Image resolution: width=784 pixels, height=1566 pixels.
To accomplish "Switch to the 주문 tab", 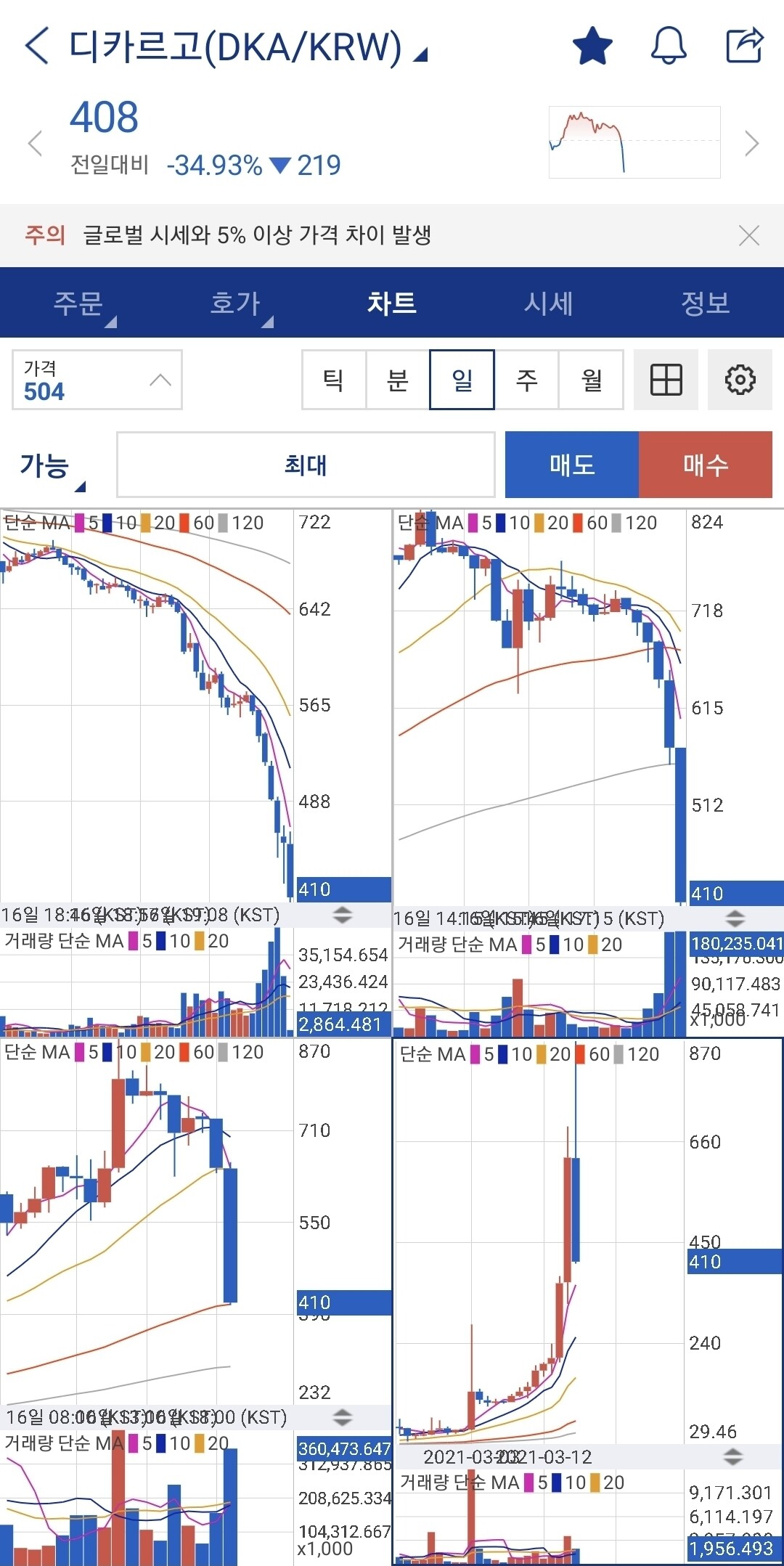I will click(78, 303).
